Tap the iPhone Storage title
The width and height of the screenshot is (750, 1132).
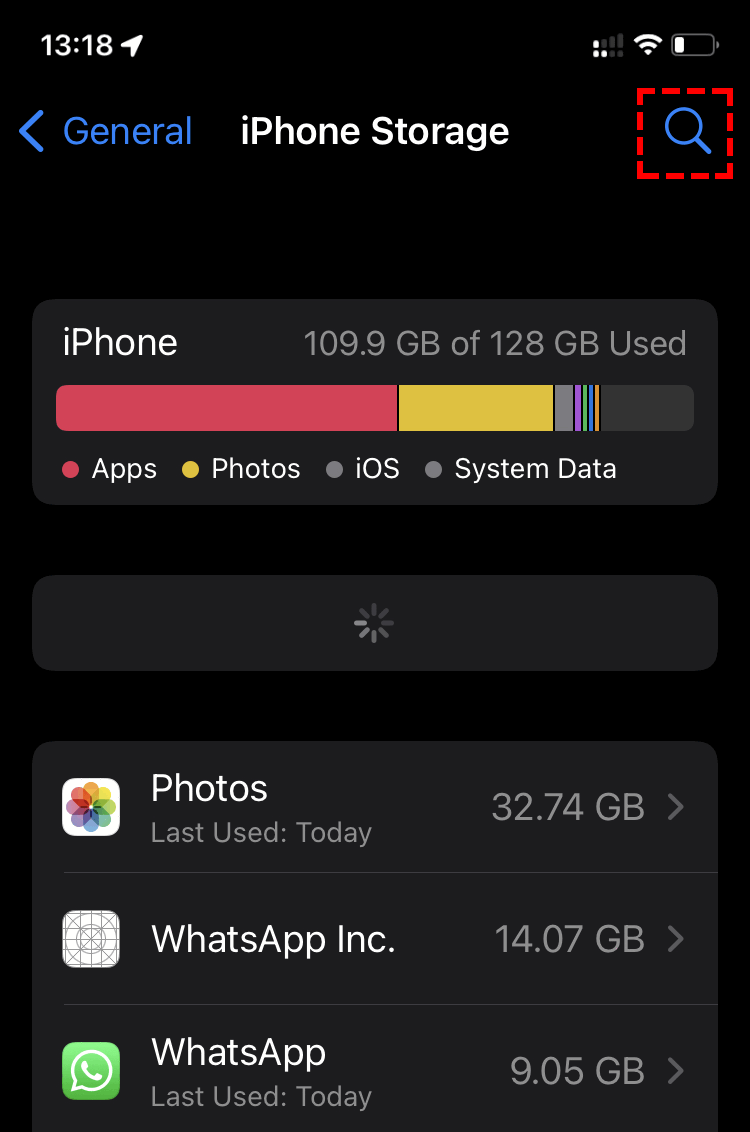coord(374,131)
